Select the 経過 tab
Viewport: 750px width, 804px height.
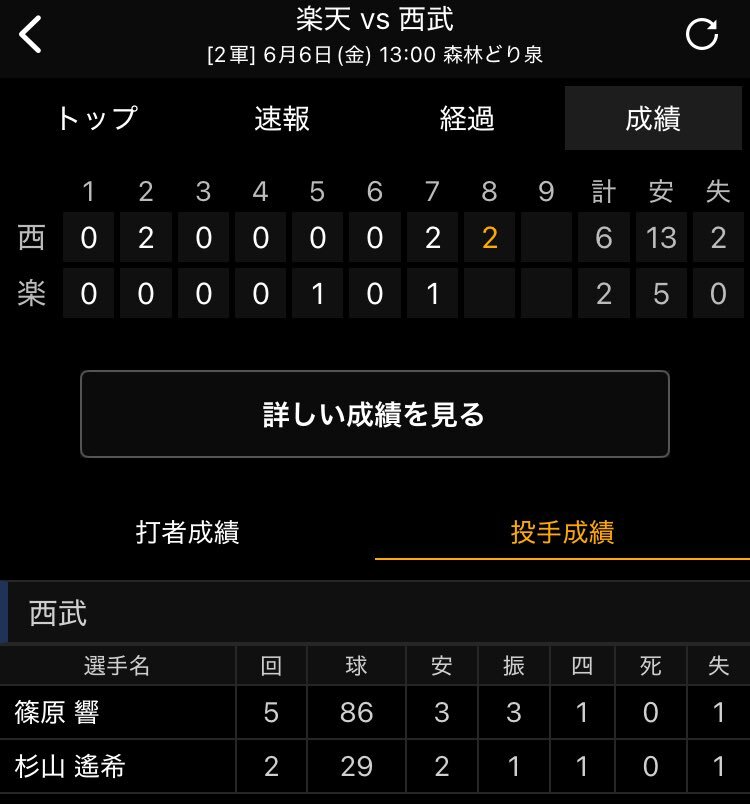tap(467, 119)
